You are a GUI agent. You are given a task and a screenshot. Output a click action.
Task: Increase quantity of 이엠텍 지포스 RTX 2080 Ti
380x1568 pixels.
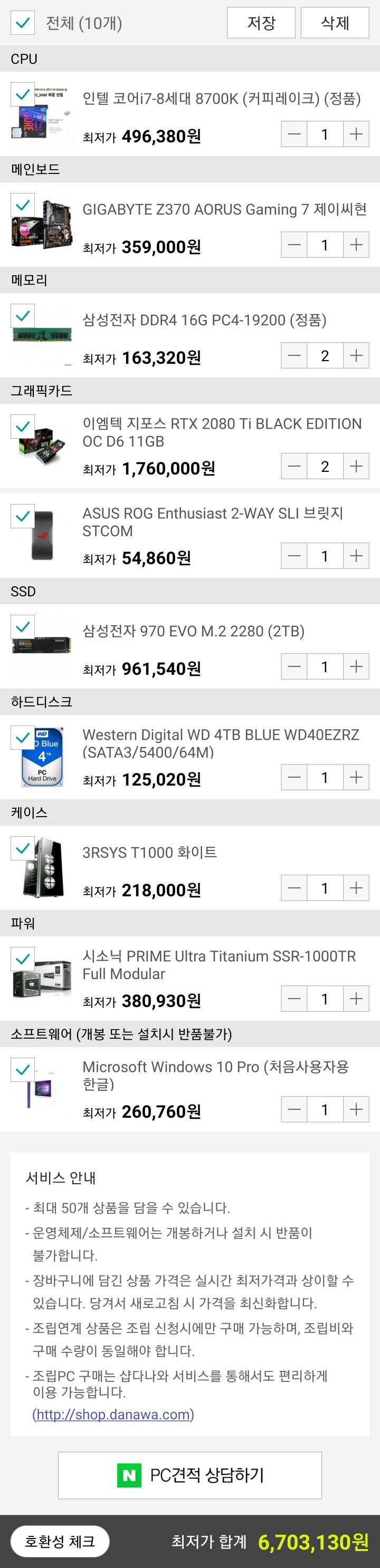pyautogui.click(x=356, y=467)
